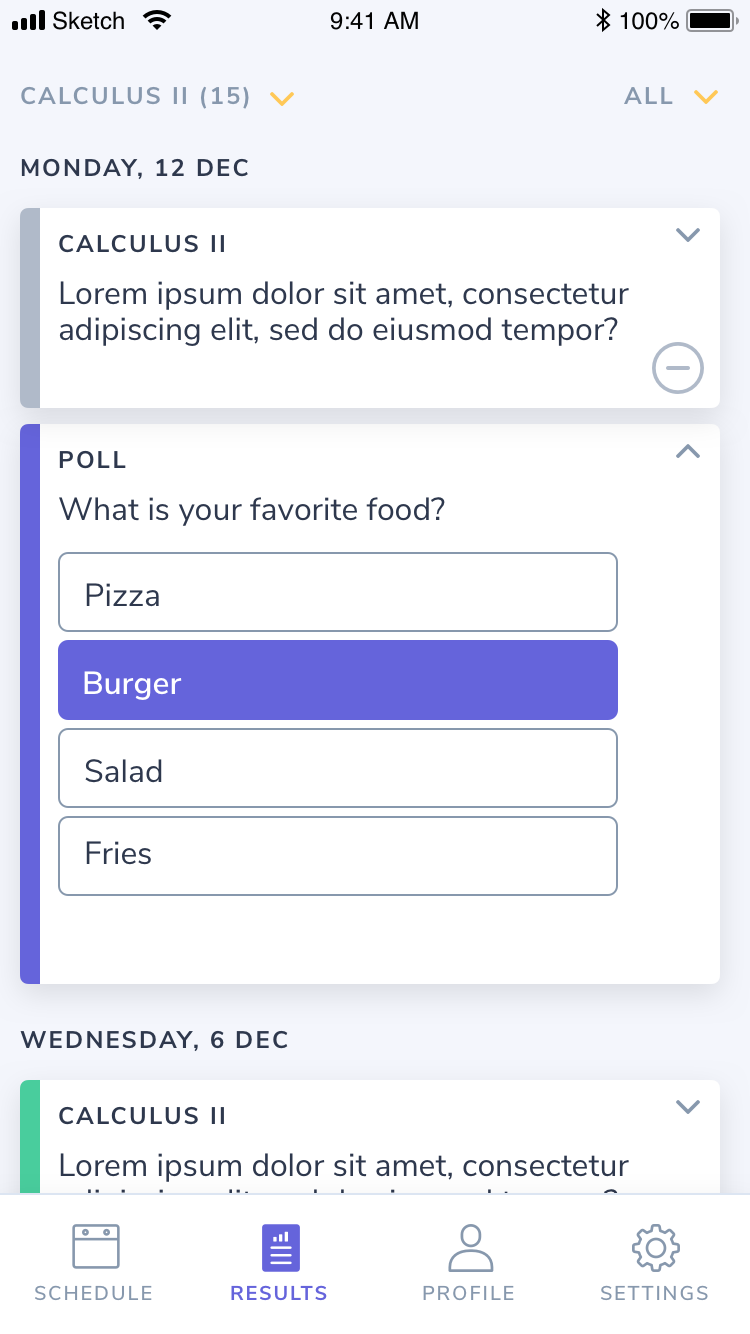Expand the Monday Calculus II question card
This screenshot has height=1334, width=750.
[x=687, y=234]
